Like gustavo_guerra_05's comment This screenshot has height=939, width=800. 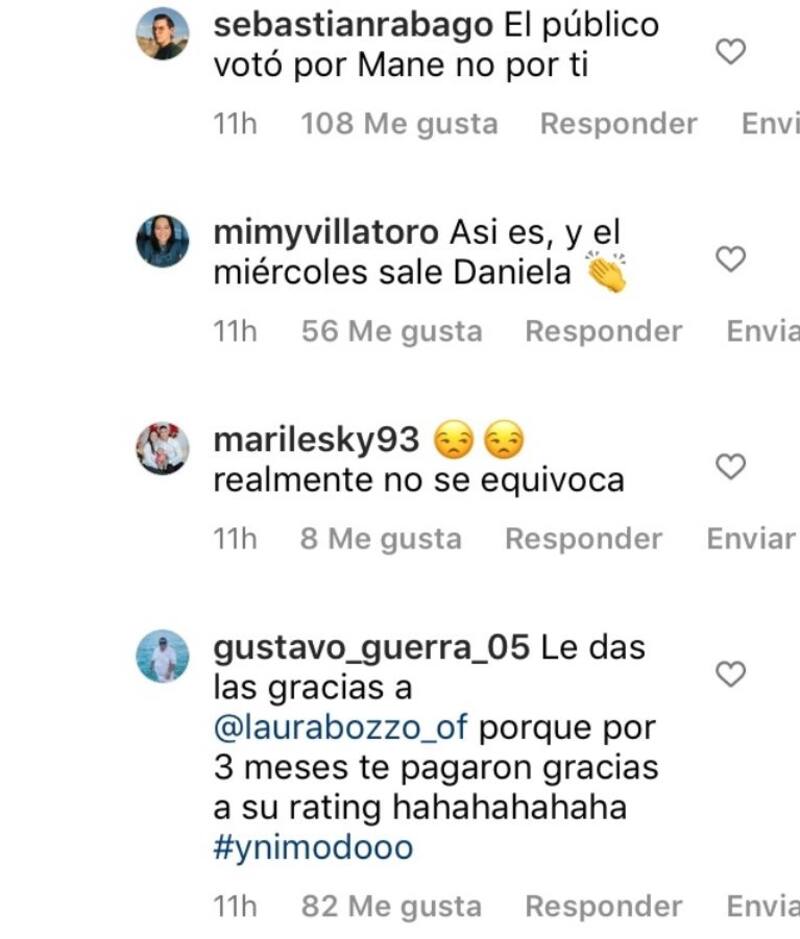pos(732,675)
